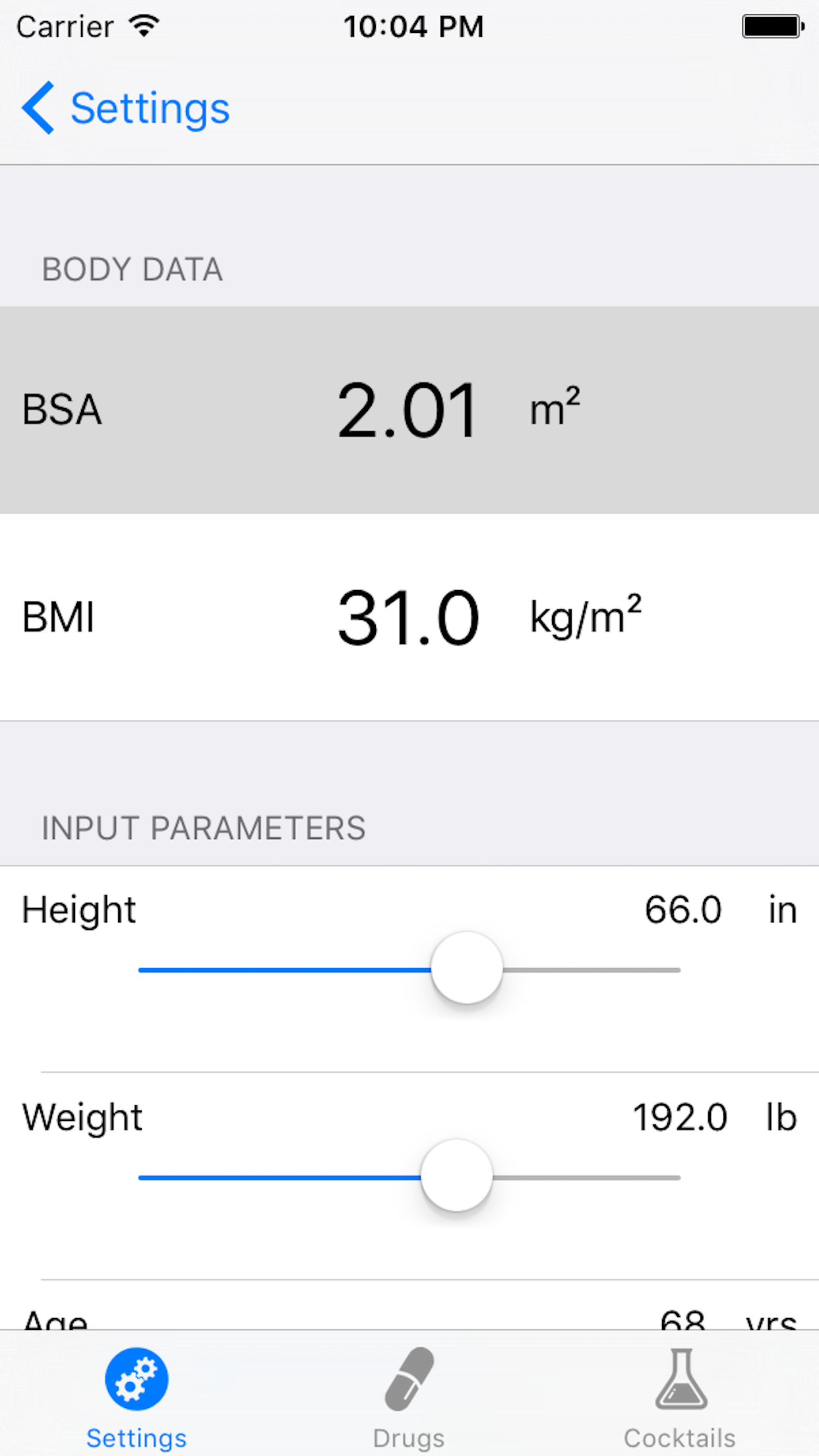Tap the Weight slider knob
The height and width of the screenshot is (1456, 819).
pyautogui.click(x=456, y=1176)
